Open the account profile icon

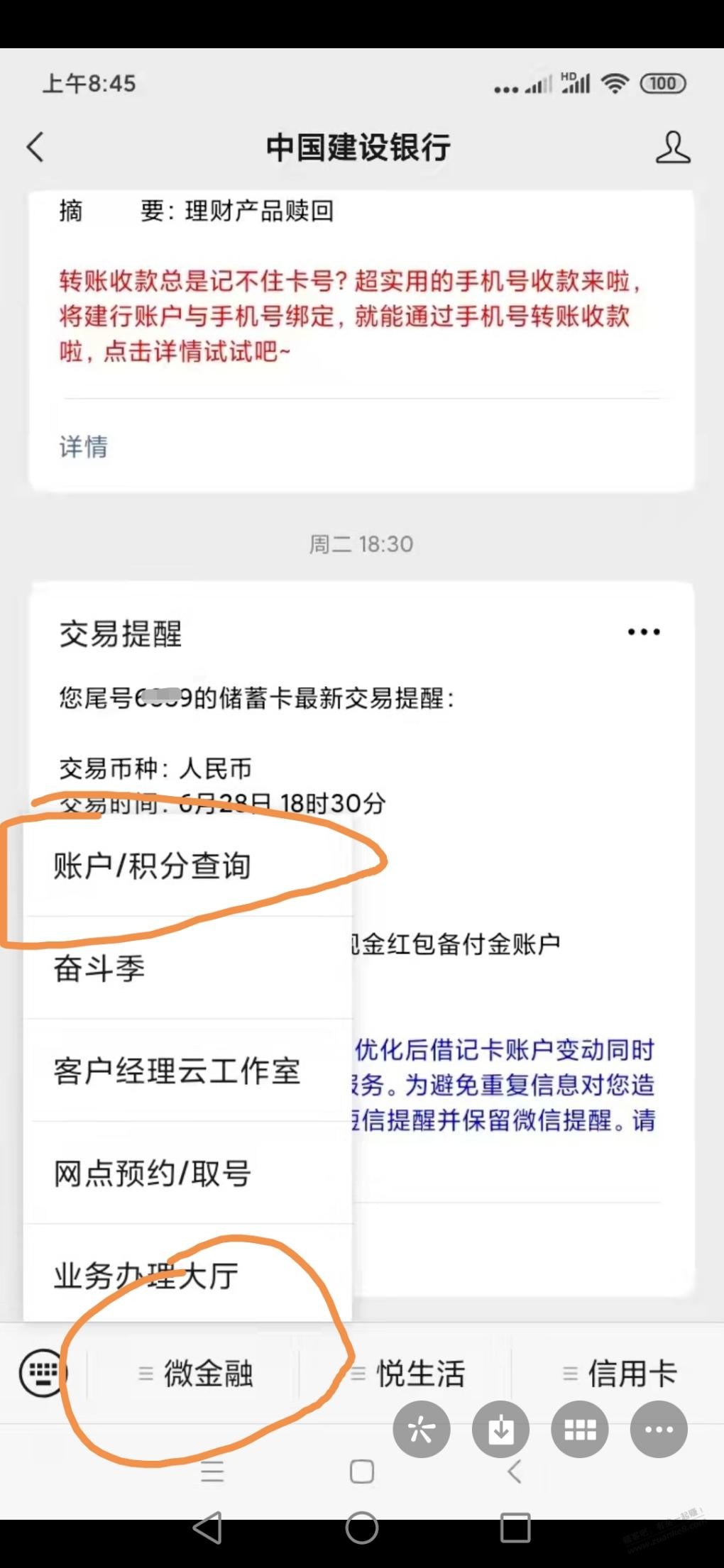coord(672,148)
